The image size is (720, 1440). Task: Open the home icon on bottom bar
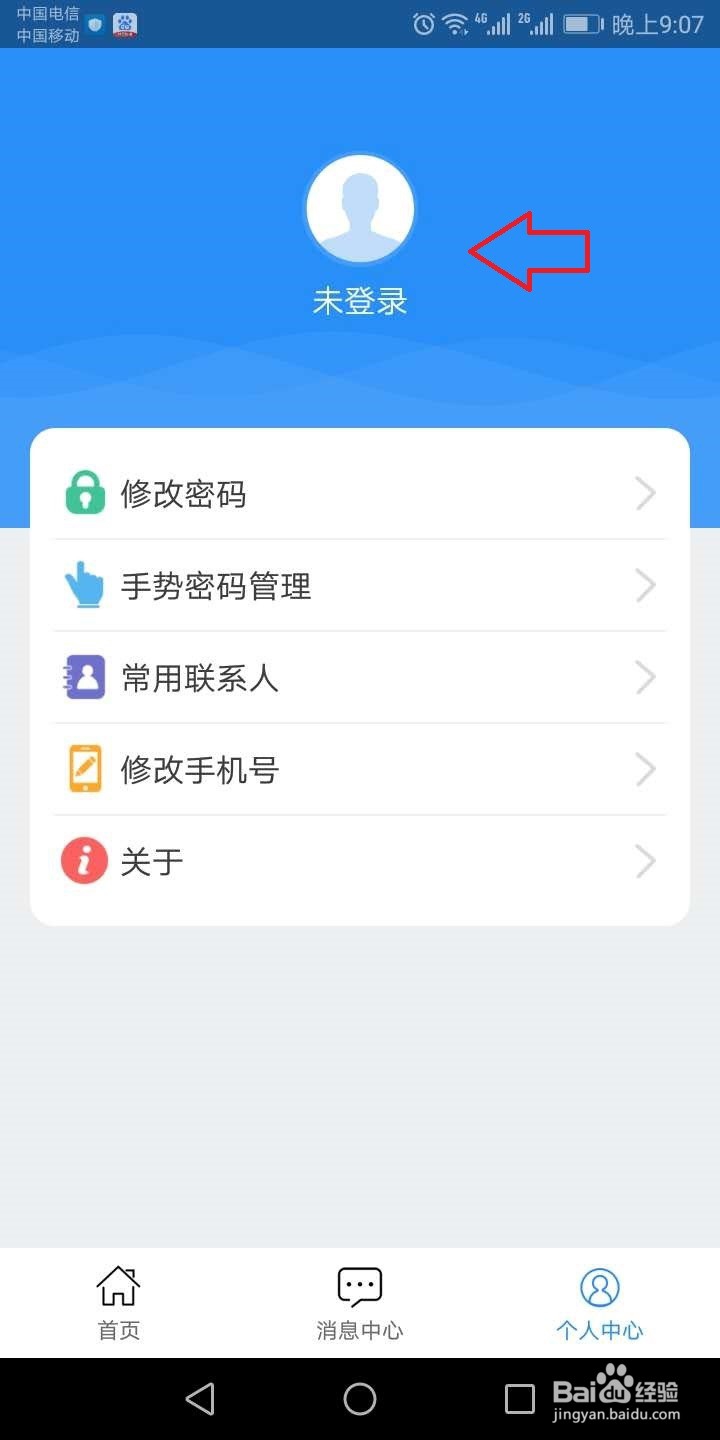[118, 1285]
